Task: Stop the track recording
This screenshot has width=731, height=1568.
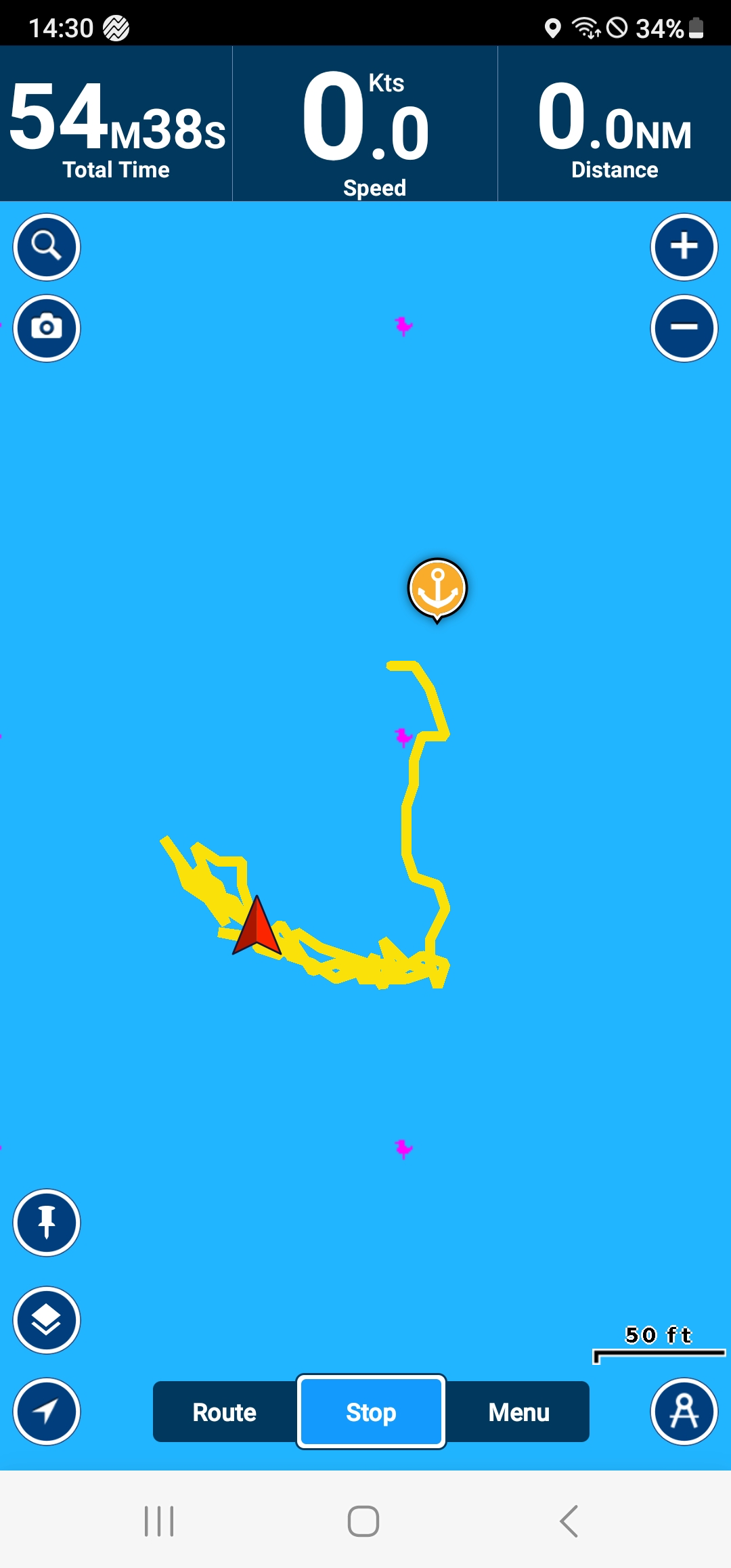Action: 371,1412
